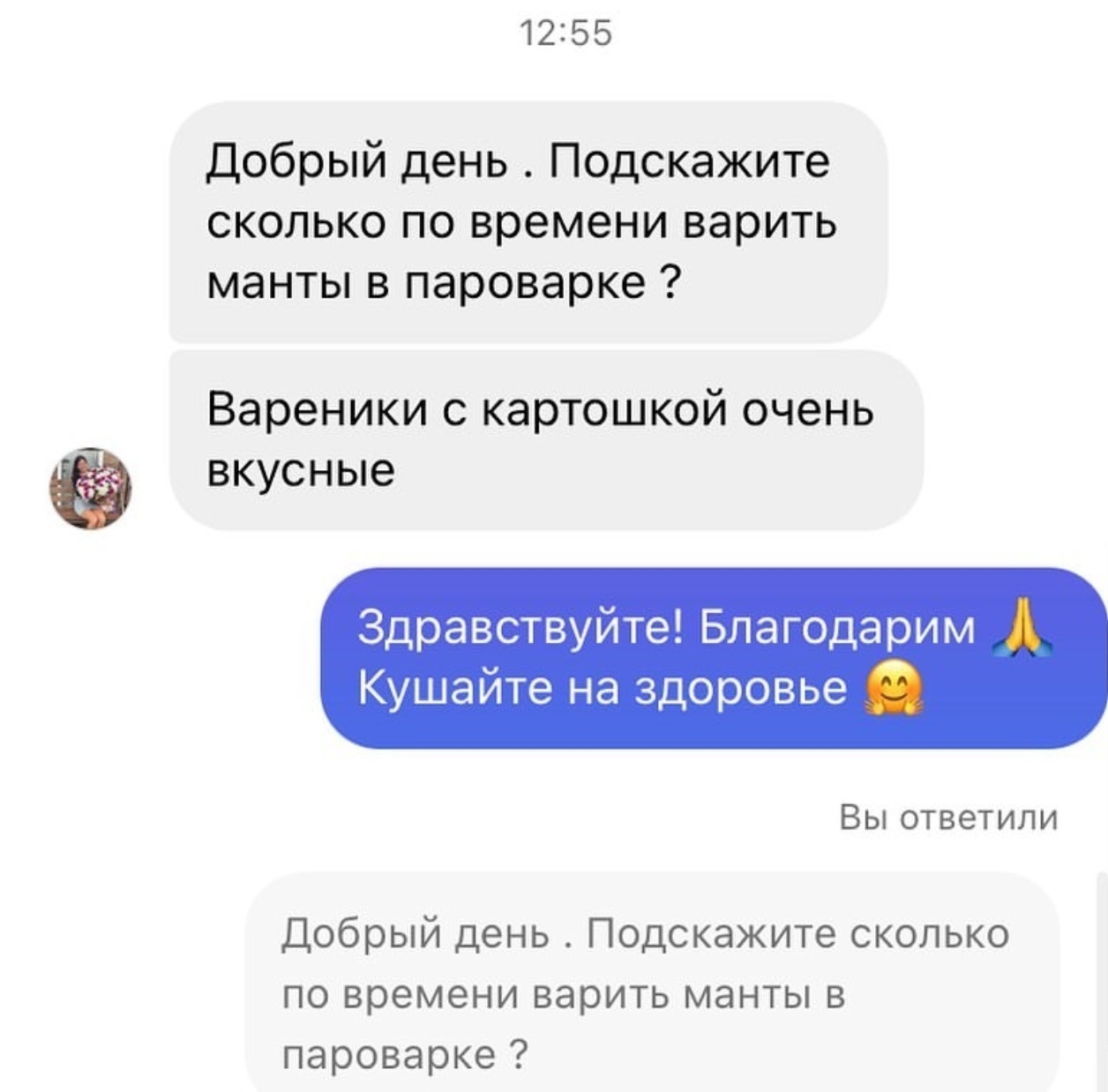Open the sender's profile picture avatar
The width and height of the screenshot is (1108, 1092).
(x=90, y=488)
